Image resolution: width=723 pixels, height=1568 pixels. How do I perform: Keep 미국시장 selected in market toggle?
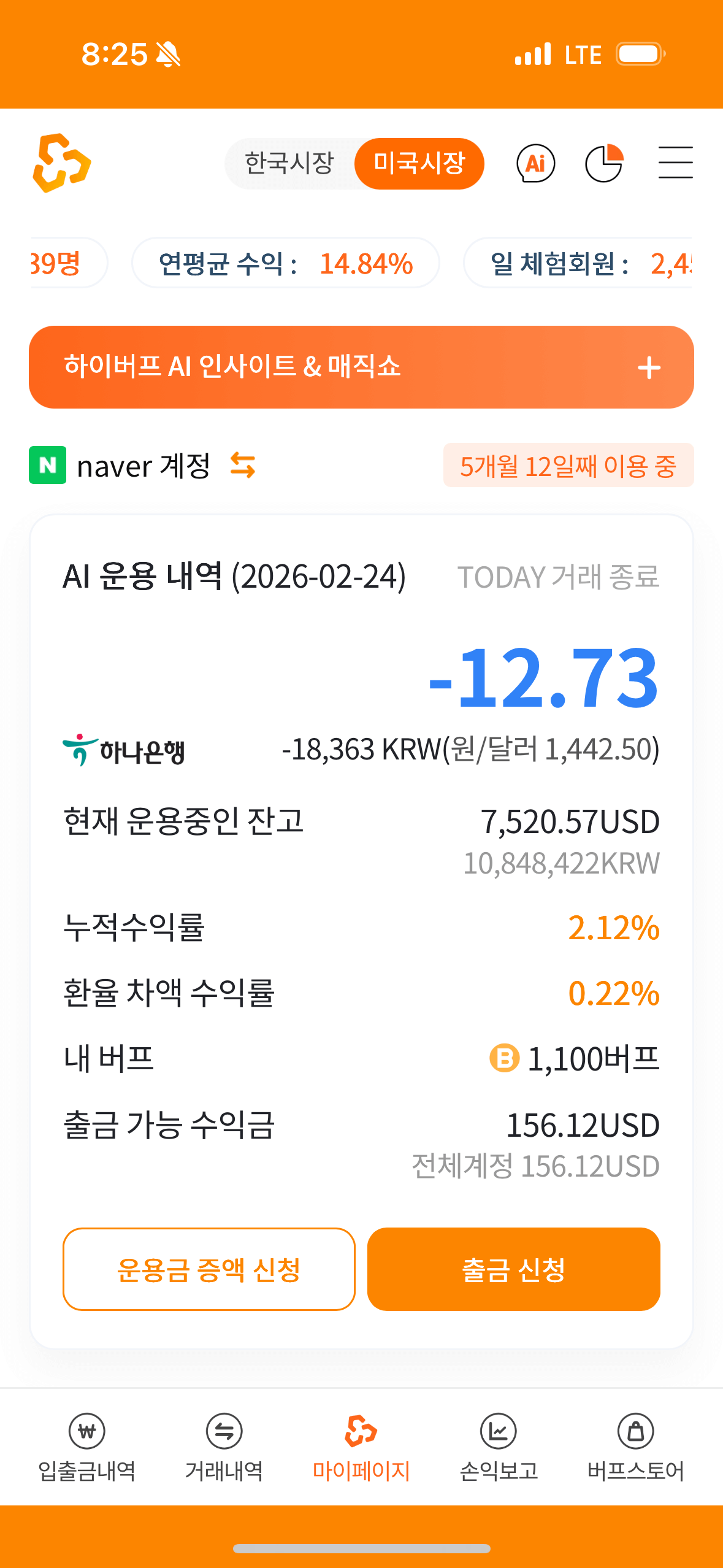(420, 163)
